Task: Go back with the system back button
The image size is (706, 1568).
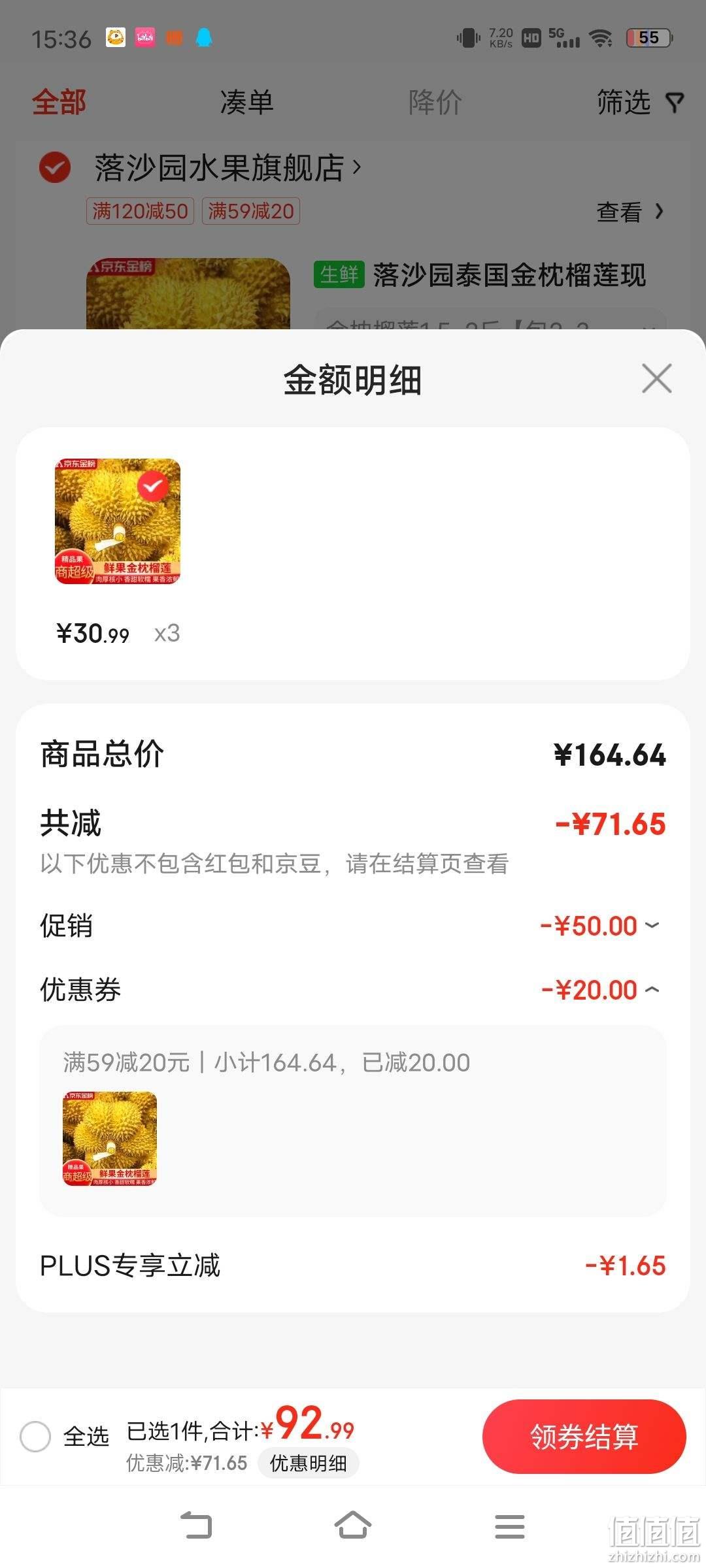Action: pos(195,1526)
